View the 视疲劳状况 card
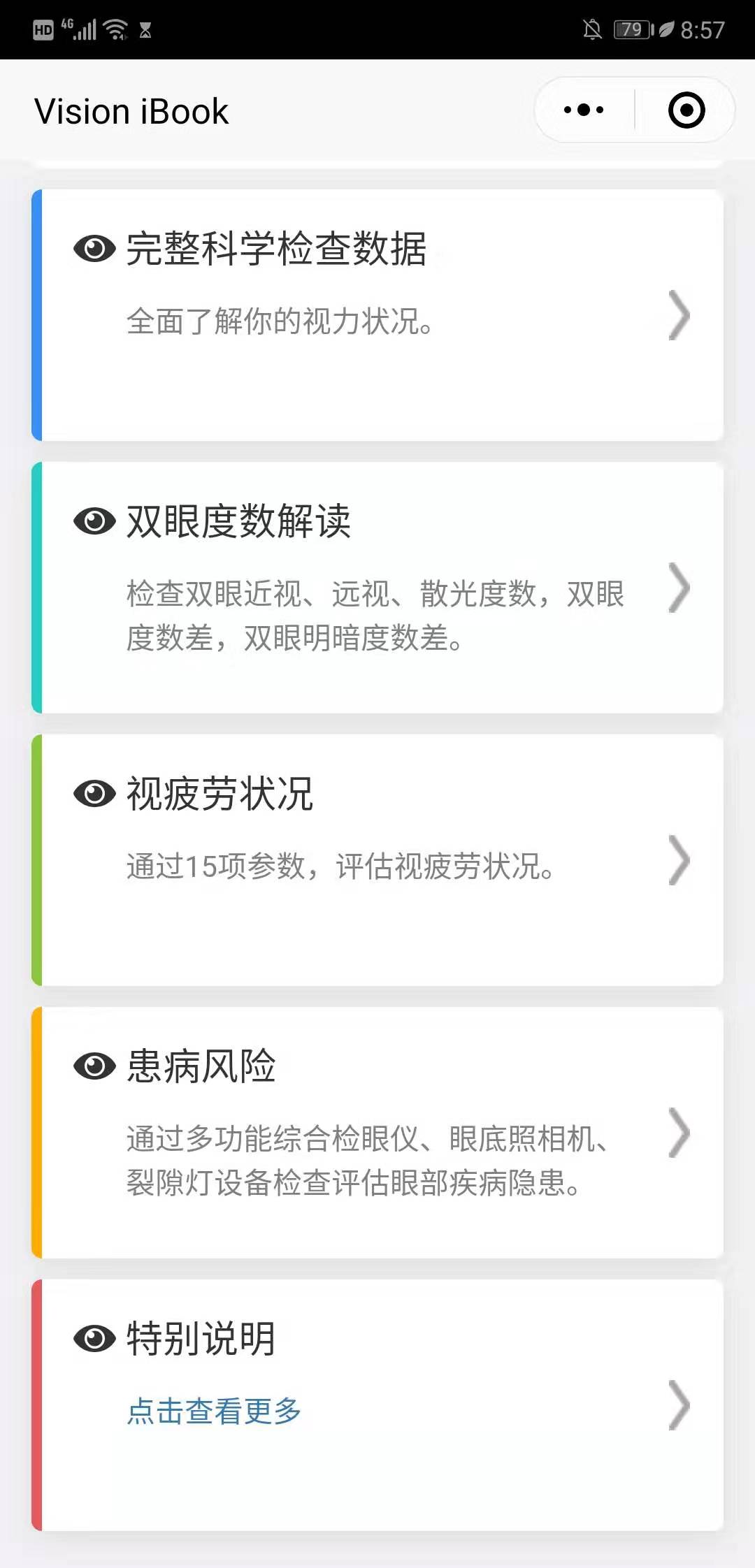 tap(377, 859)
